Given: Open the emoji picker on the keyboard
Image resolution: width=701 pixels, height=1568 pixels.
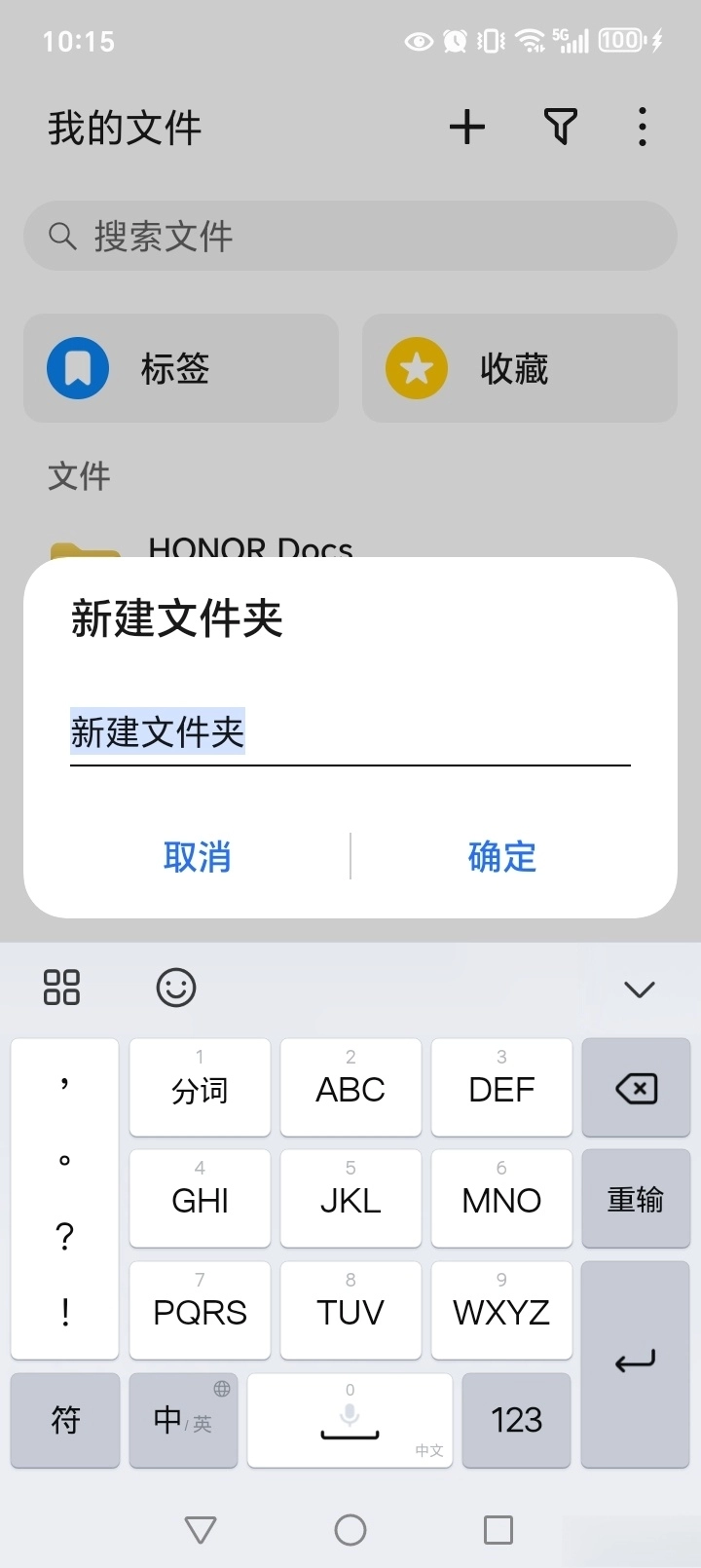Looking at the screenshot, I should pos(176,988).
